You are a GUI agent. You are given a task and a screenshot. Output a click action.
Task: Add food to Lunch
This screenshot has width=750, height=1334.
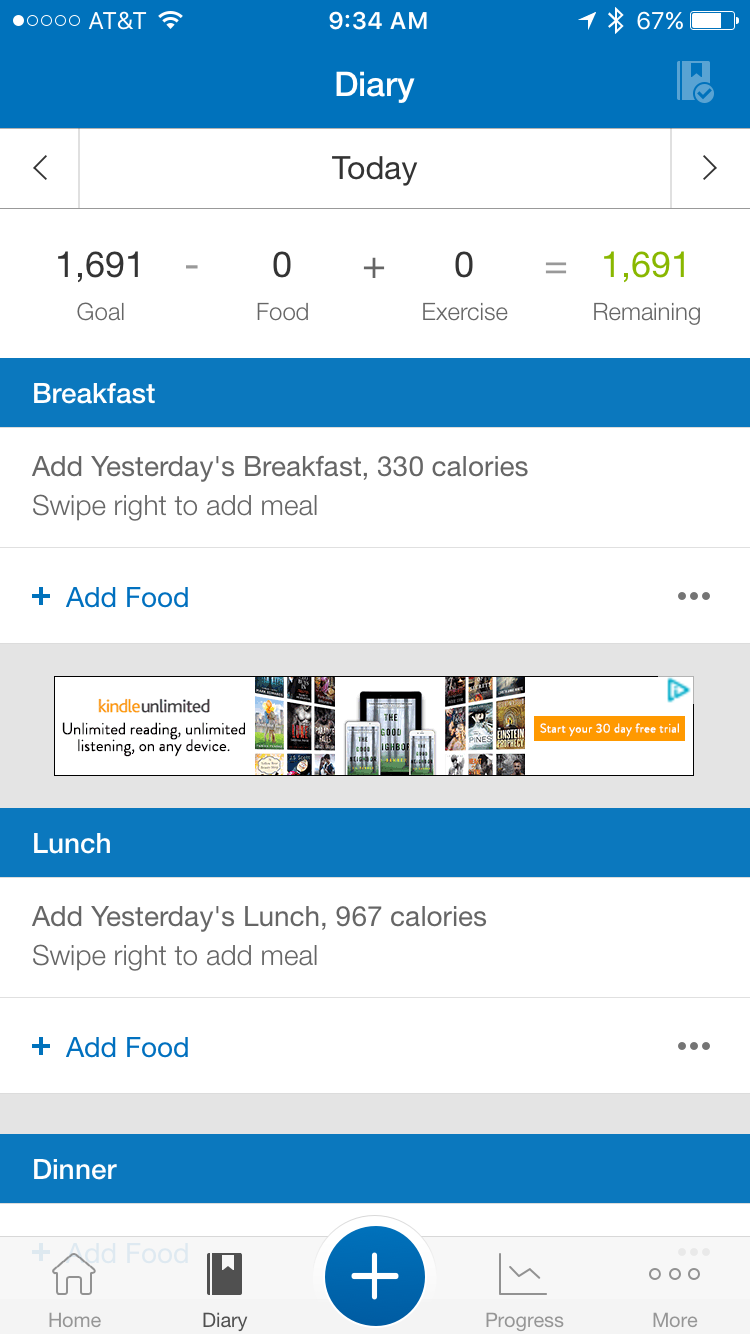coord(111,1047)
